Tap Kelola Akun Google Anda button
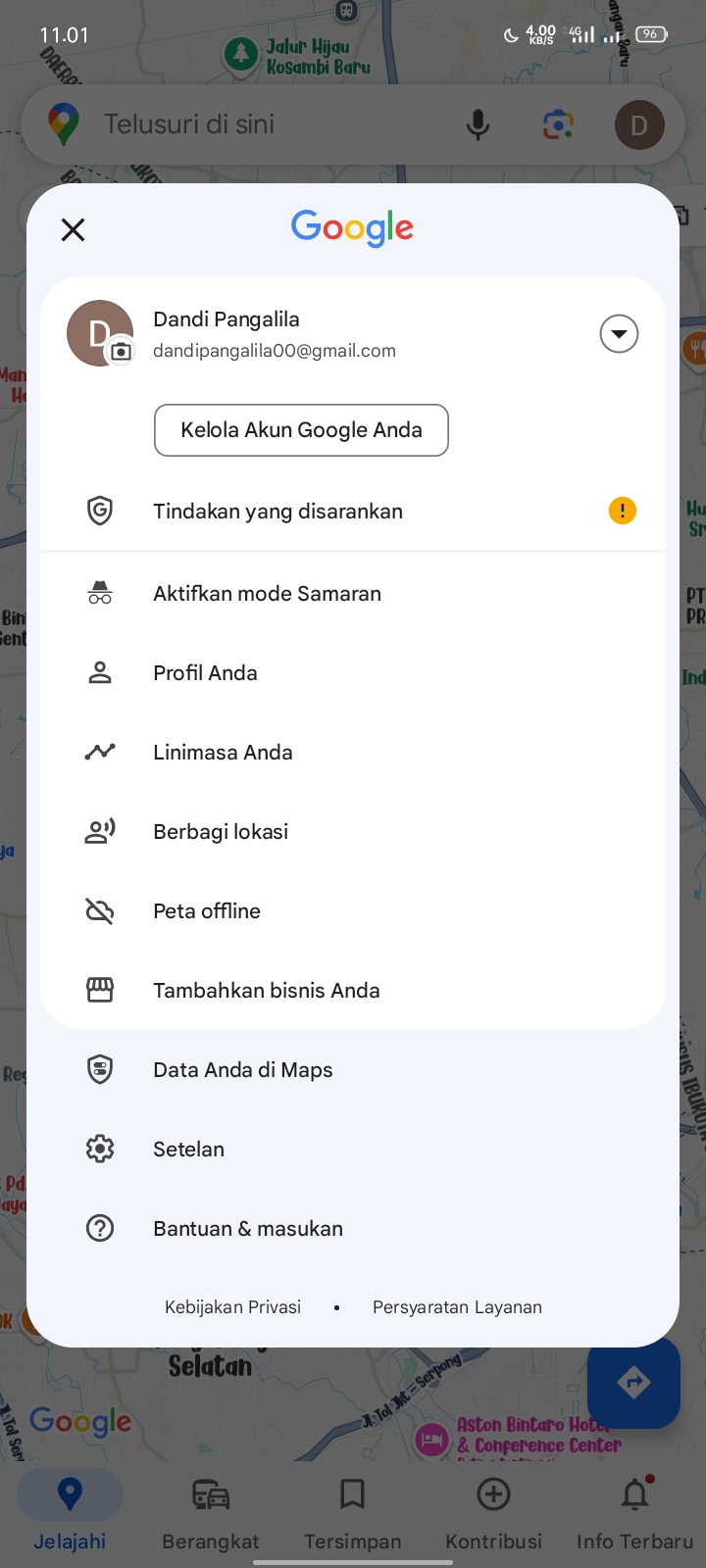Image resolution: width=706 pixels, height=1568 pixels. coord(301,430)
